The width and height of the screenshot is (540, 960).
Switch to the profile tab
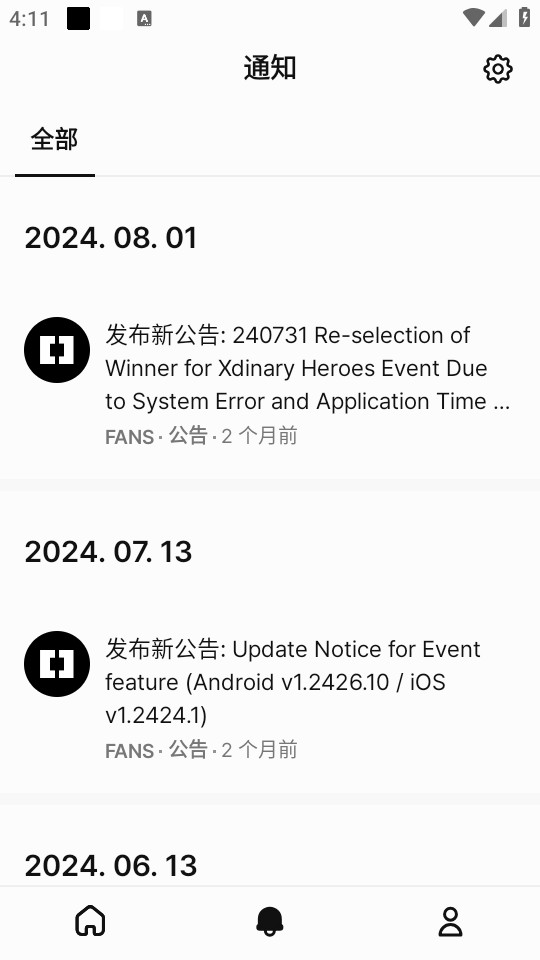pyautogui.click(x=450, y=921)
